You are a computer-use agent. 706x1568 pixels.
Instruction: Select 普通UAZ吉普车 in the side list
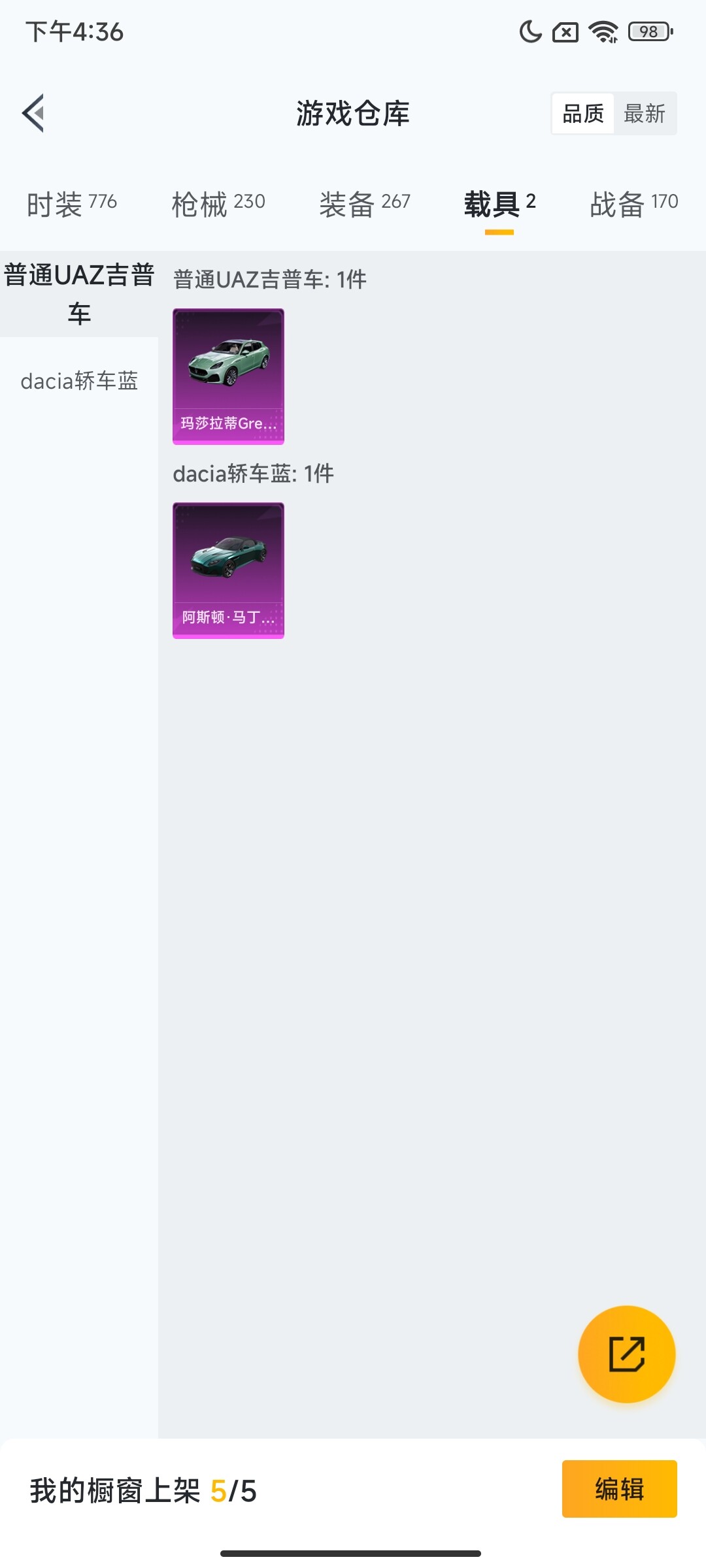click(x=79, y=294)
